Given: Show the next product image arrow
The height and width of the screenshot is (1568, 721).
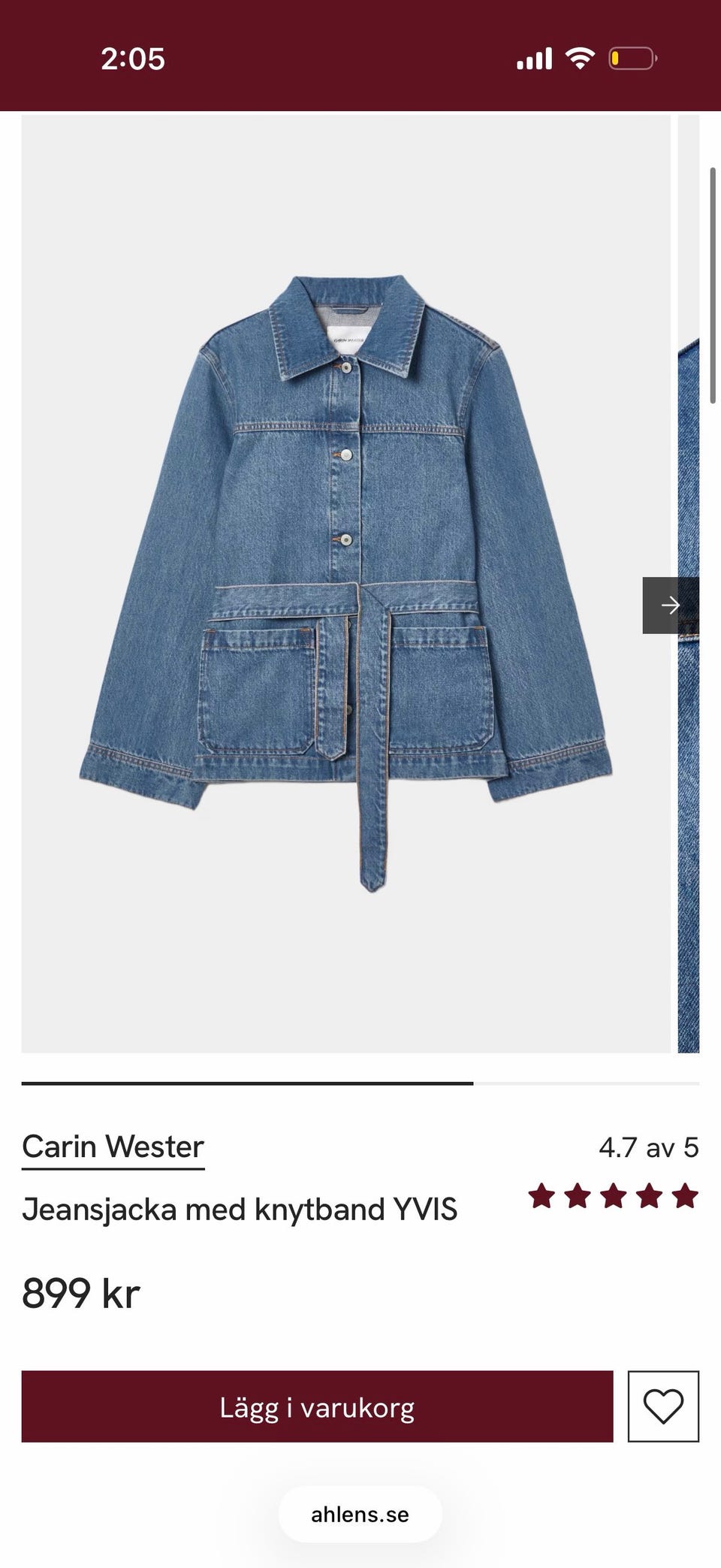Looking at the screenshot, I should tap(670, 605).
